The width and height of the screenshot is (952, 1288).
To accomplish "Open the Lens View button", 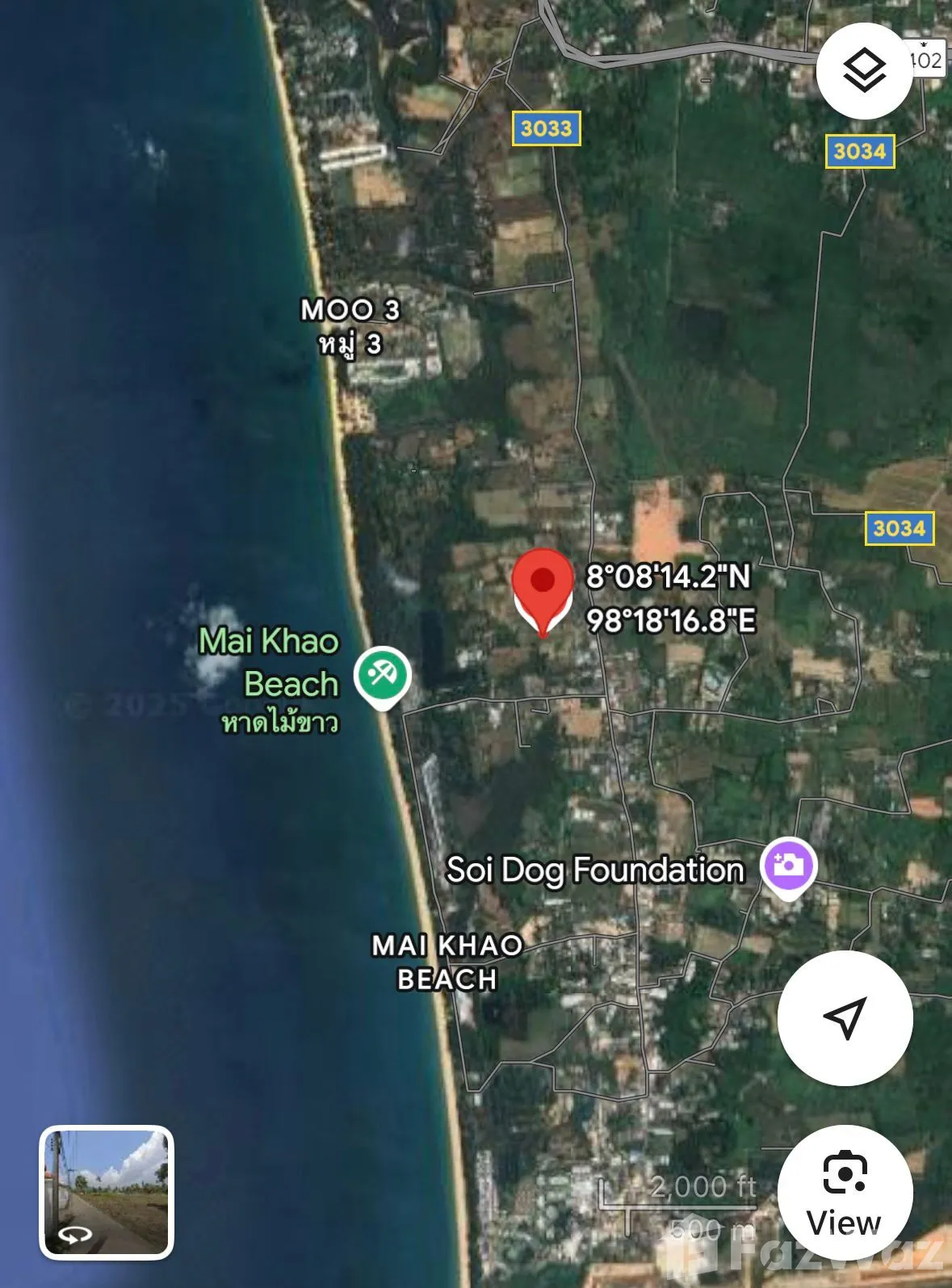I will point(845,1192).
